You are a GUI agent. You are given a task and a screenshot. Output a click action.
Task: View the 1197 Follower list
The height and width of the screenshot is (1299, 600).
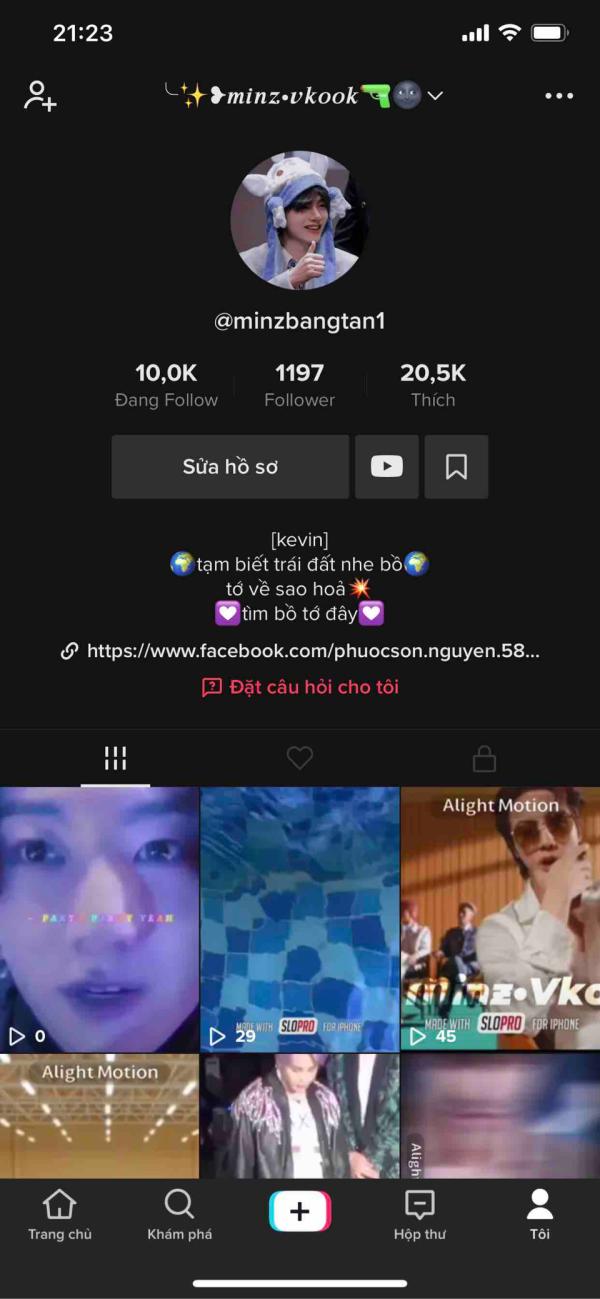[299, 386]
